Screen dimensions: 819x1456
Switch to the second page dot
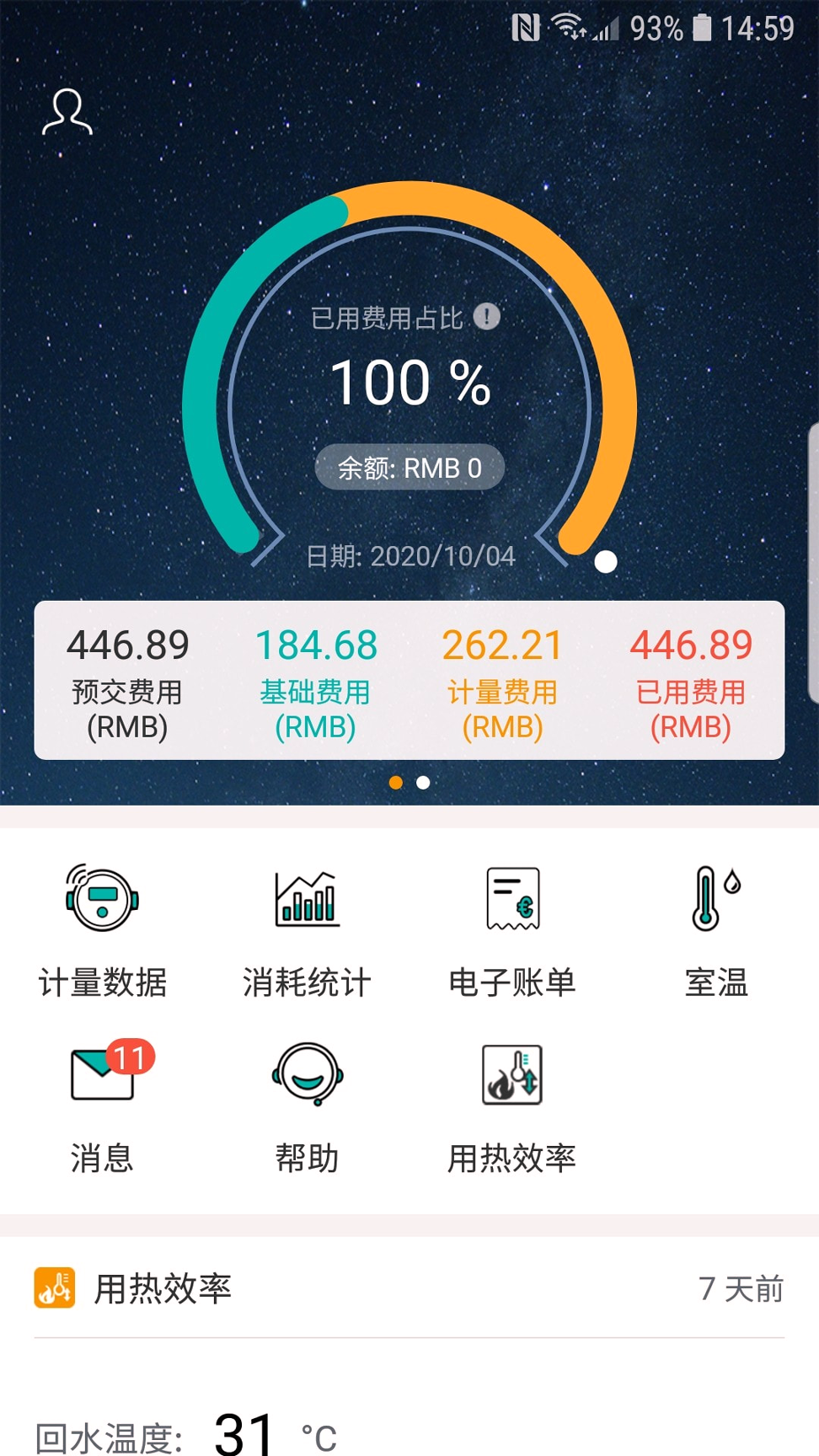pos(423,782)
